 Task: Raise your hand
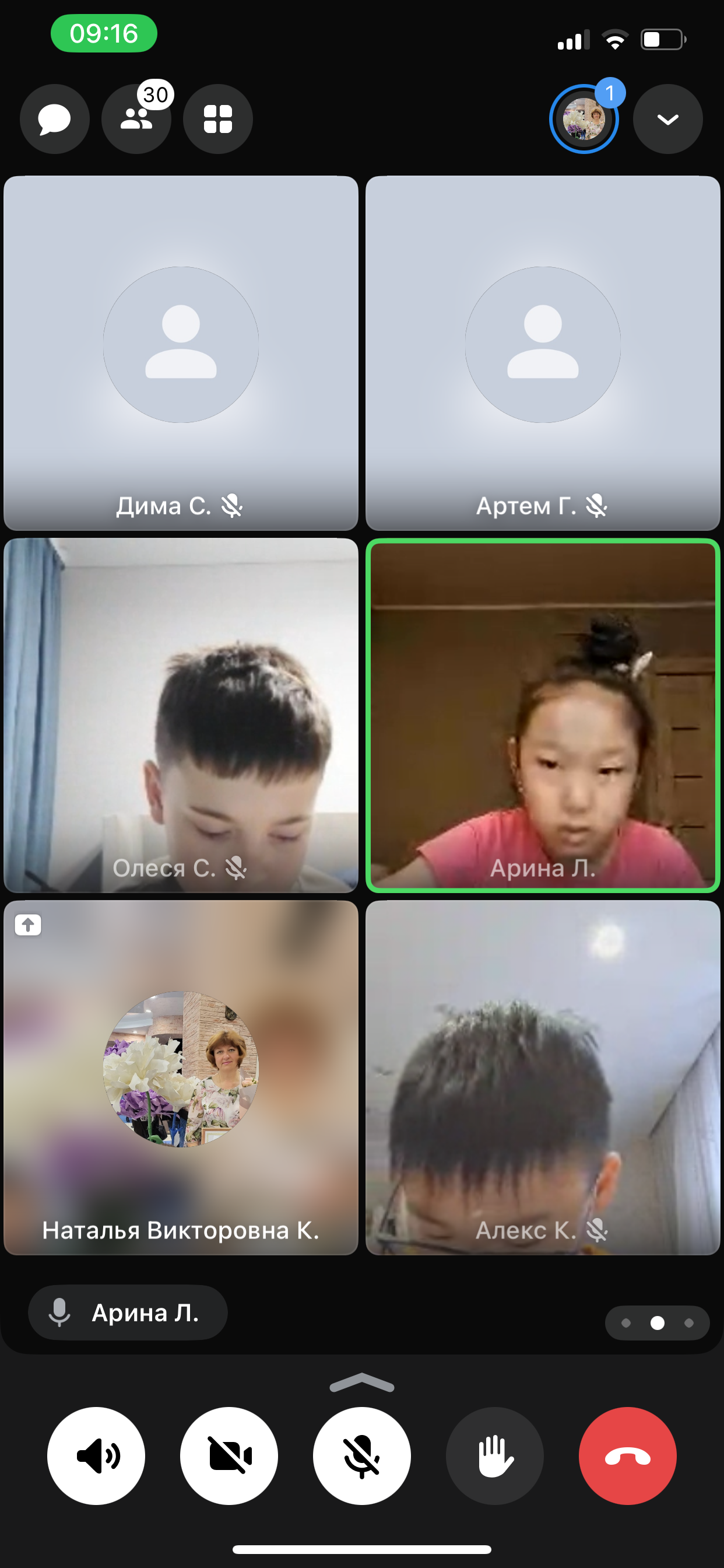coord(495,1456)
